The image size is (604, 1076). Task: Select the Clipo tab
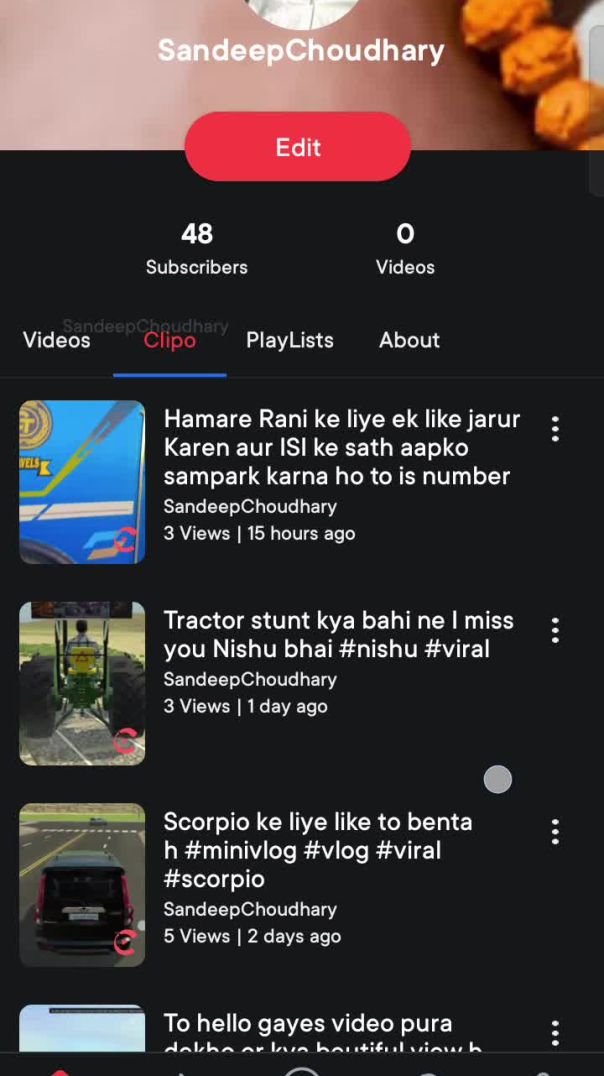170,340
